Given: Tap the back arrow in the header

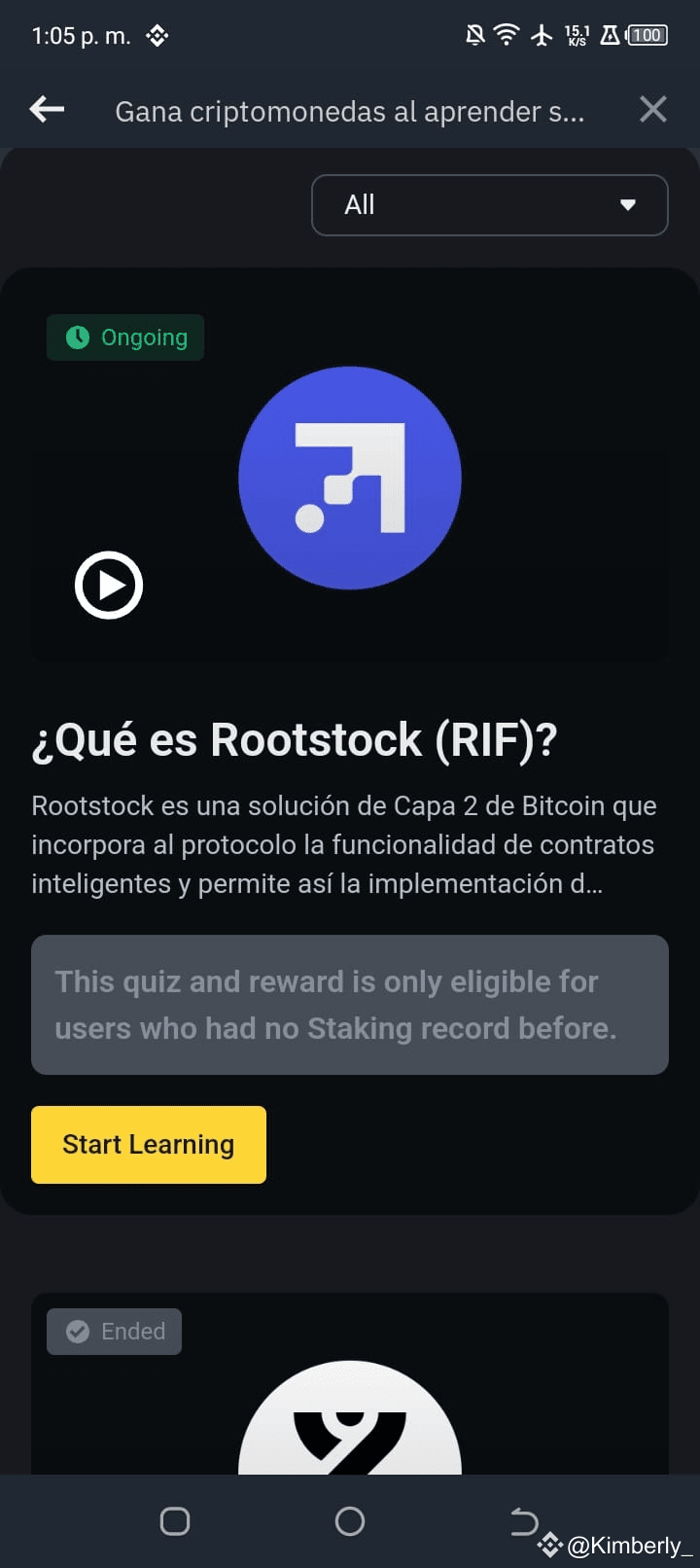Looking at the screenshot, I should [46, 110].
